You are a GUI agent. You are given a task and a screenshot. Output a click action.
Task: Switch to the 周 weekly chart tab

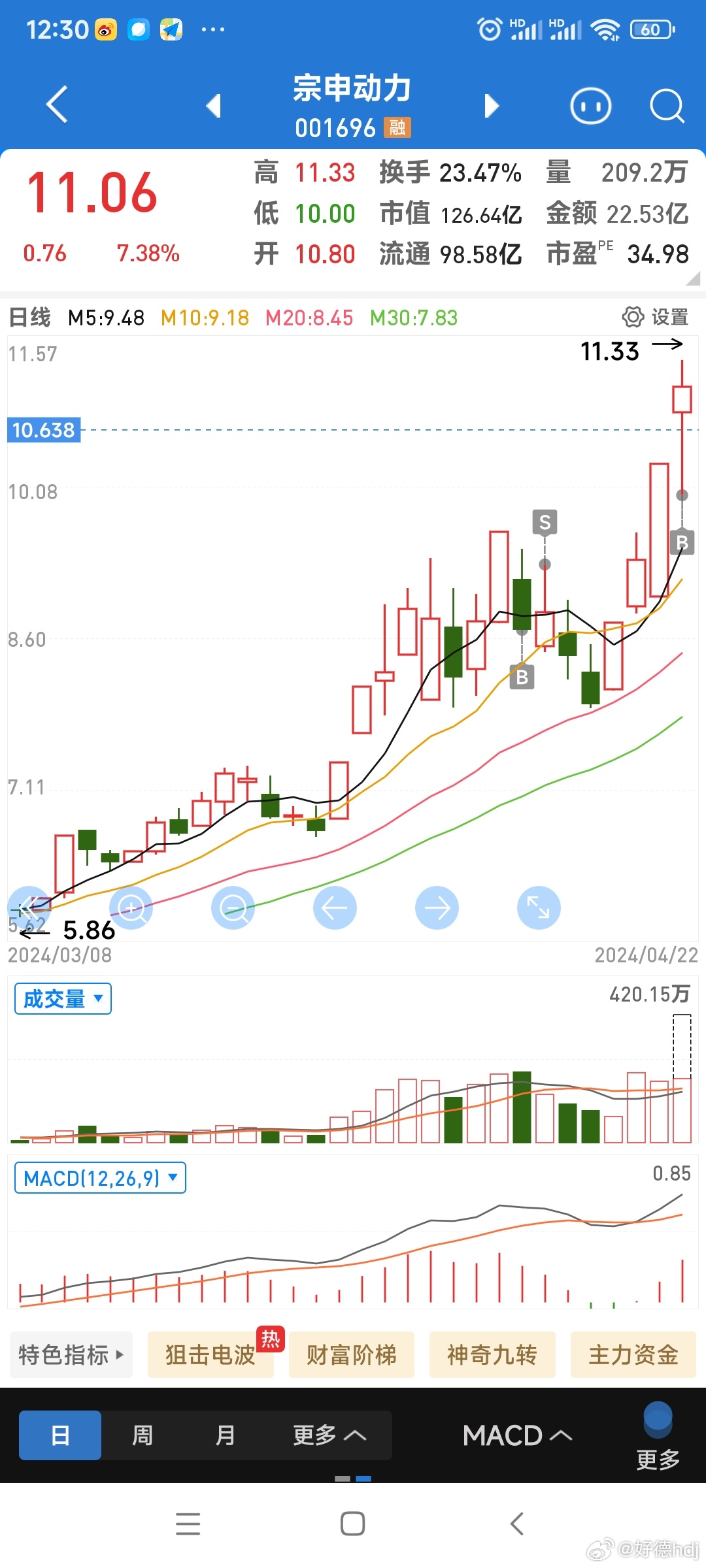pos(143,1435)
